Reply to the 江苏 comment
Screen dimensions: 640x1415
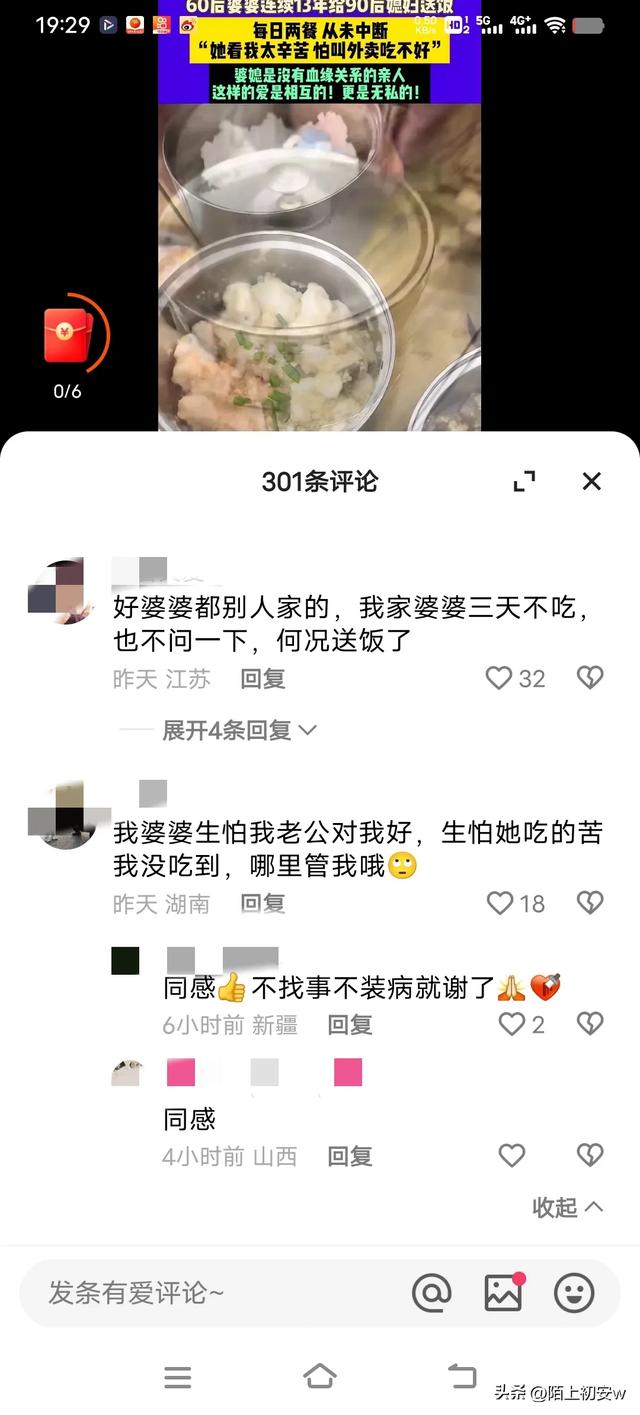click(x=263, y=679)
